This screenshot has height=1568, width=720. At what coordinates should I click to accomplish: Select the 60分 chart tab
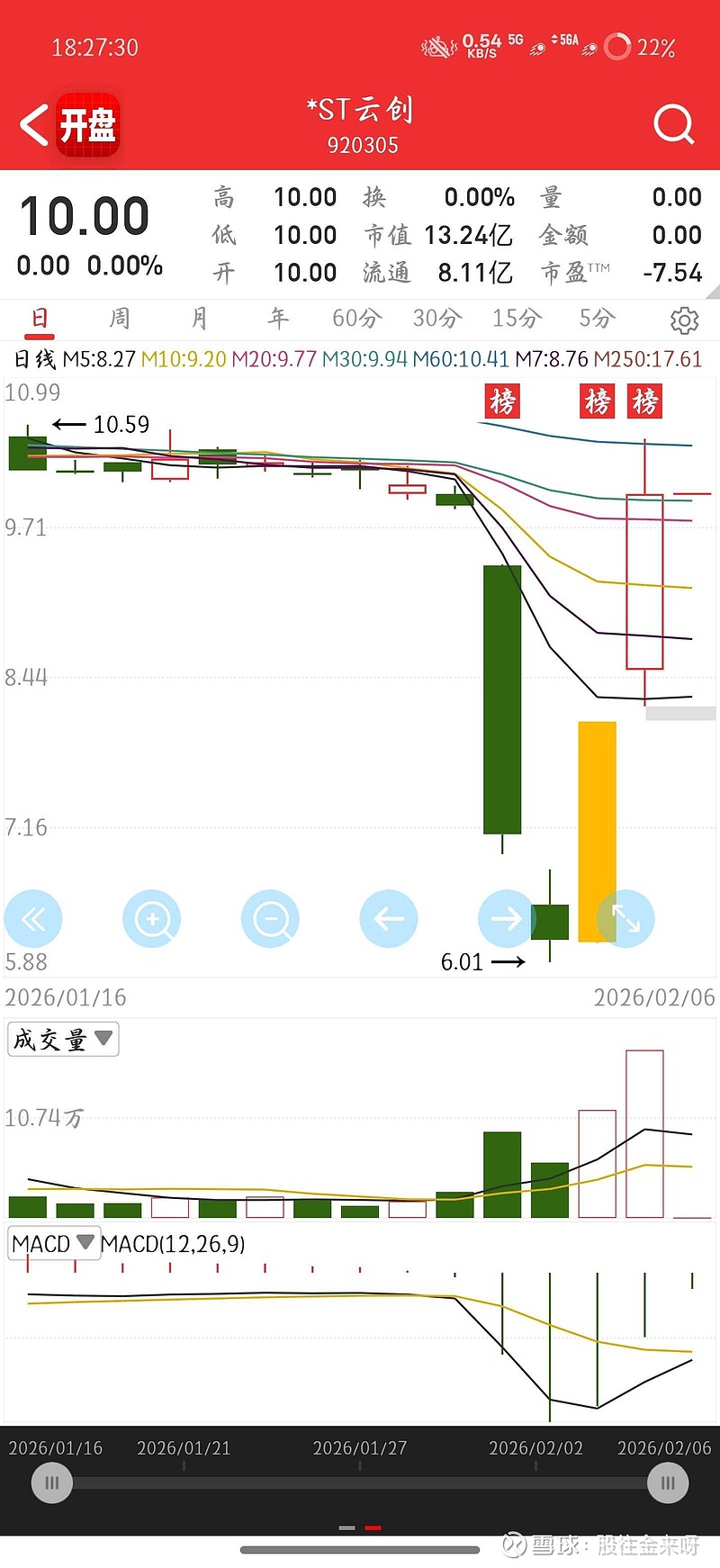357,319
